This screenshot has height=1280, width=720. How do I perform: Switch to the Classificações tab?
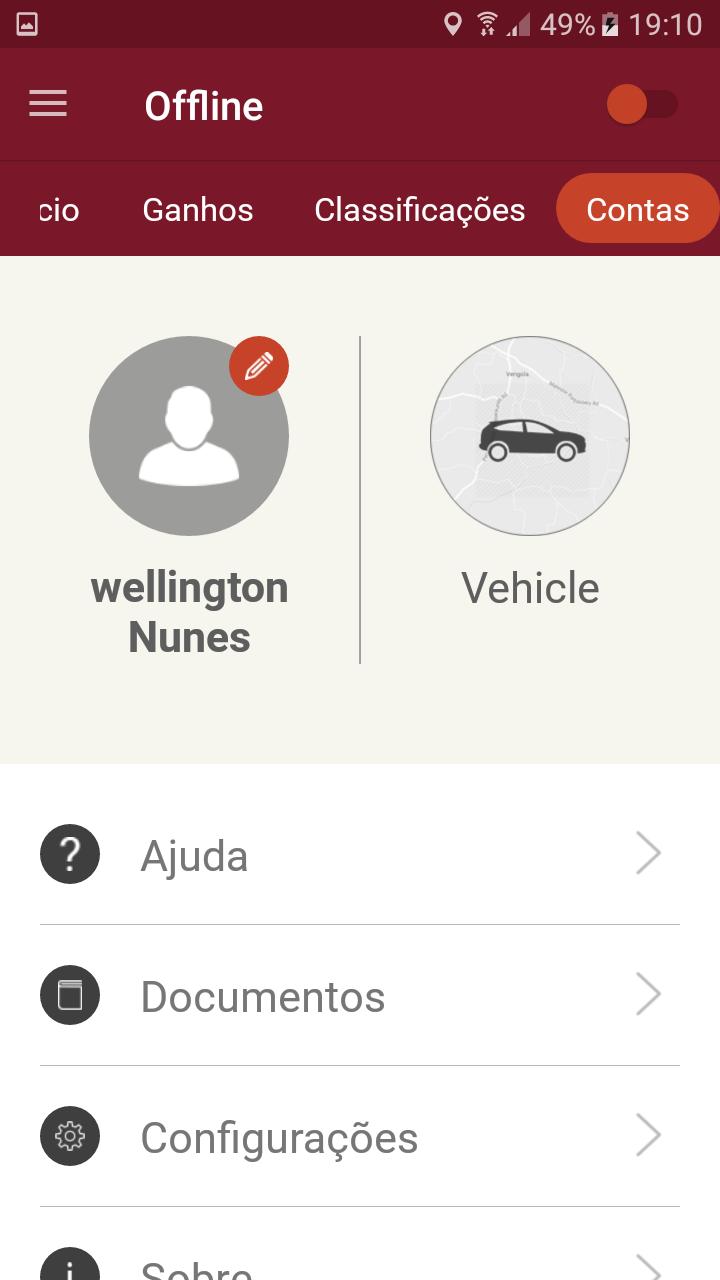[x=420, y=210]
